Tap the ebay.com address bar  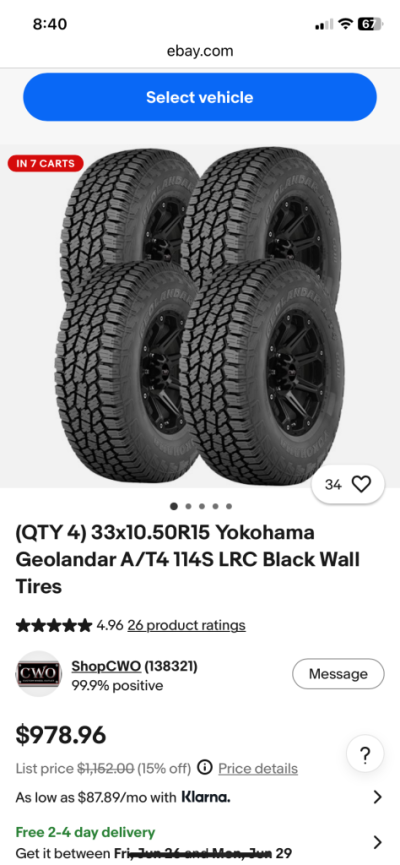(200, 51)
